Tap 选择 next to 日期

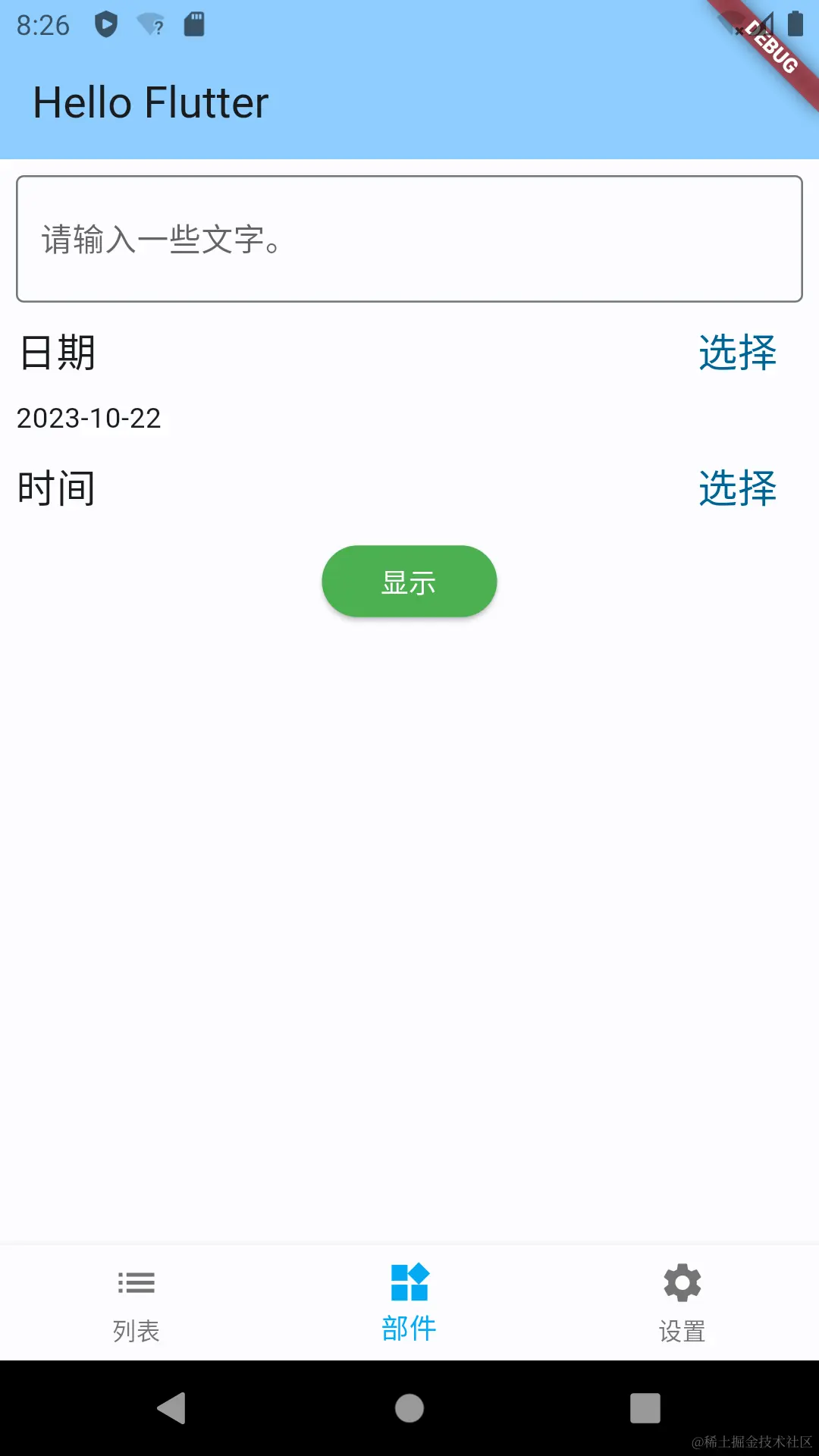point(737,353)
